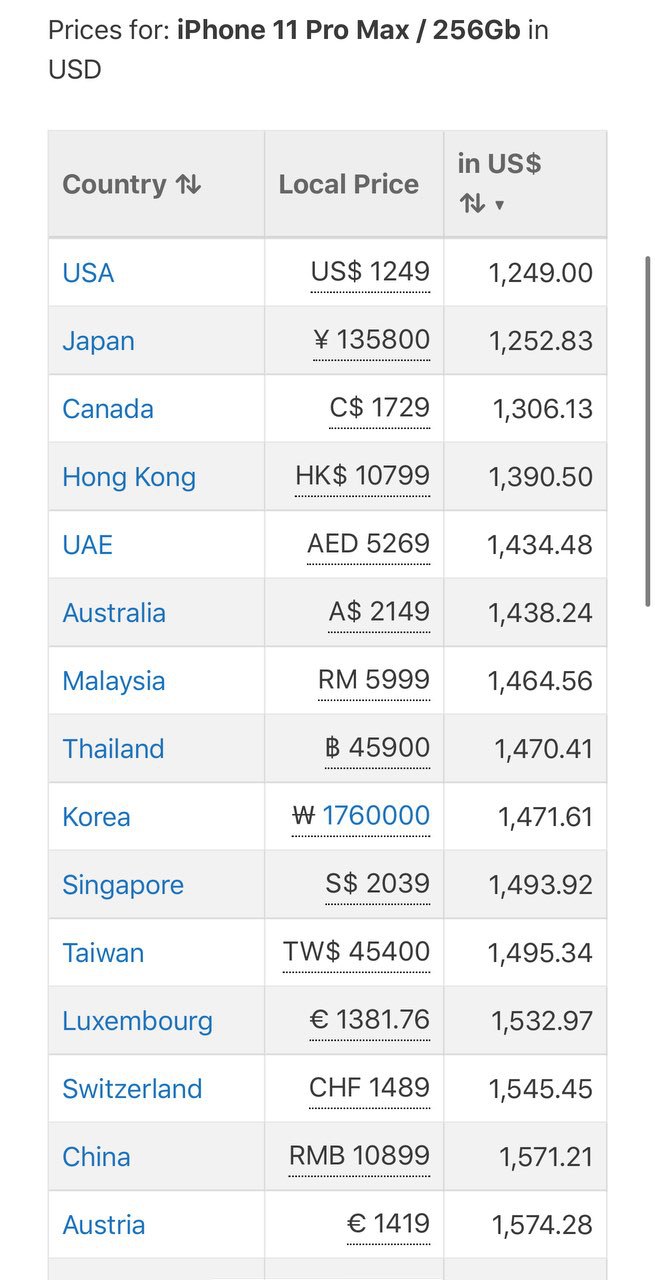Open the China country link
The image size is (655, 1280).
tap(96, 1157)
